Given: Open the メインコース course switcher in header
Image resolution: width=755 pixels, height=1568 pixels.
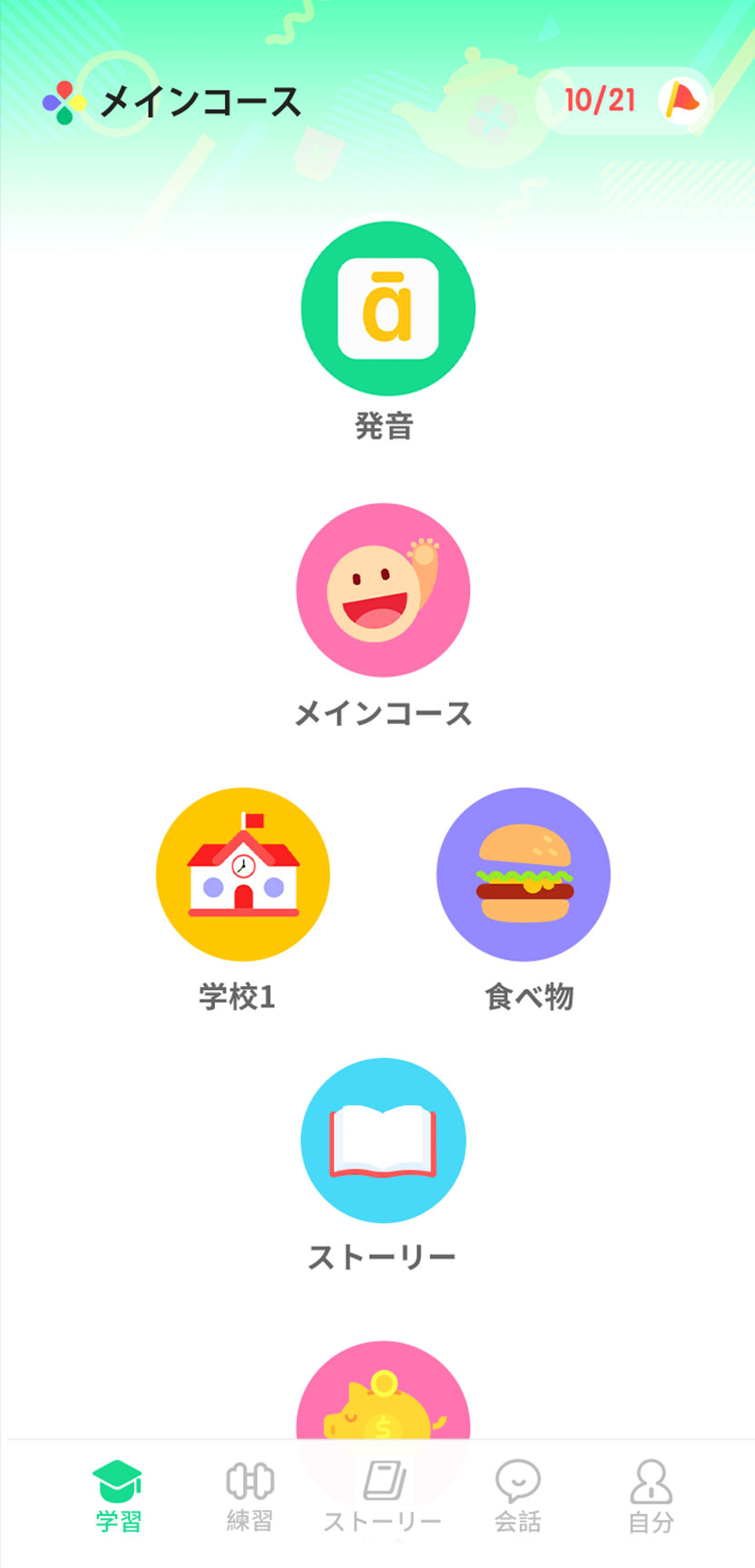Looking at the screenshot, I should tap(172, 102).
